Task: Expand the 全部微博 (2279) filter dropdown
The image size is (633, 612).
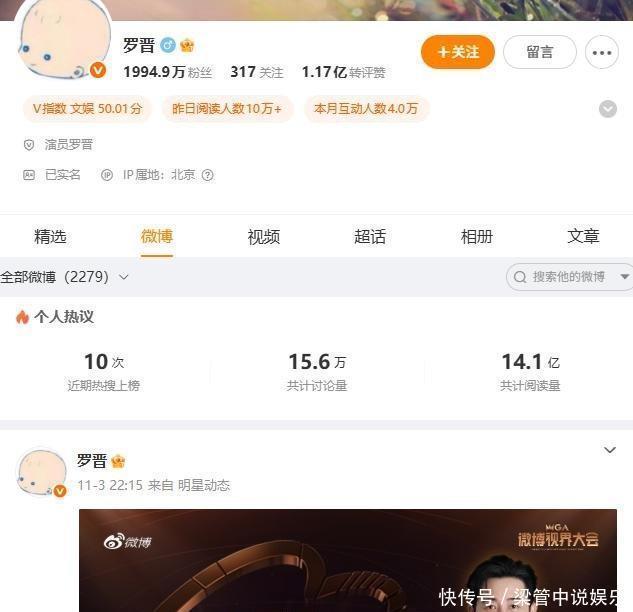Action: coord(66,276)
